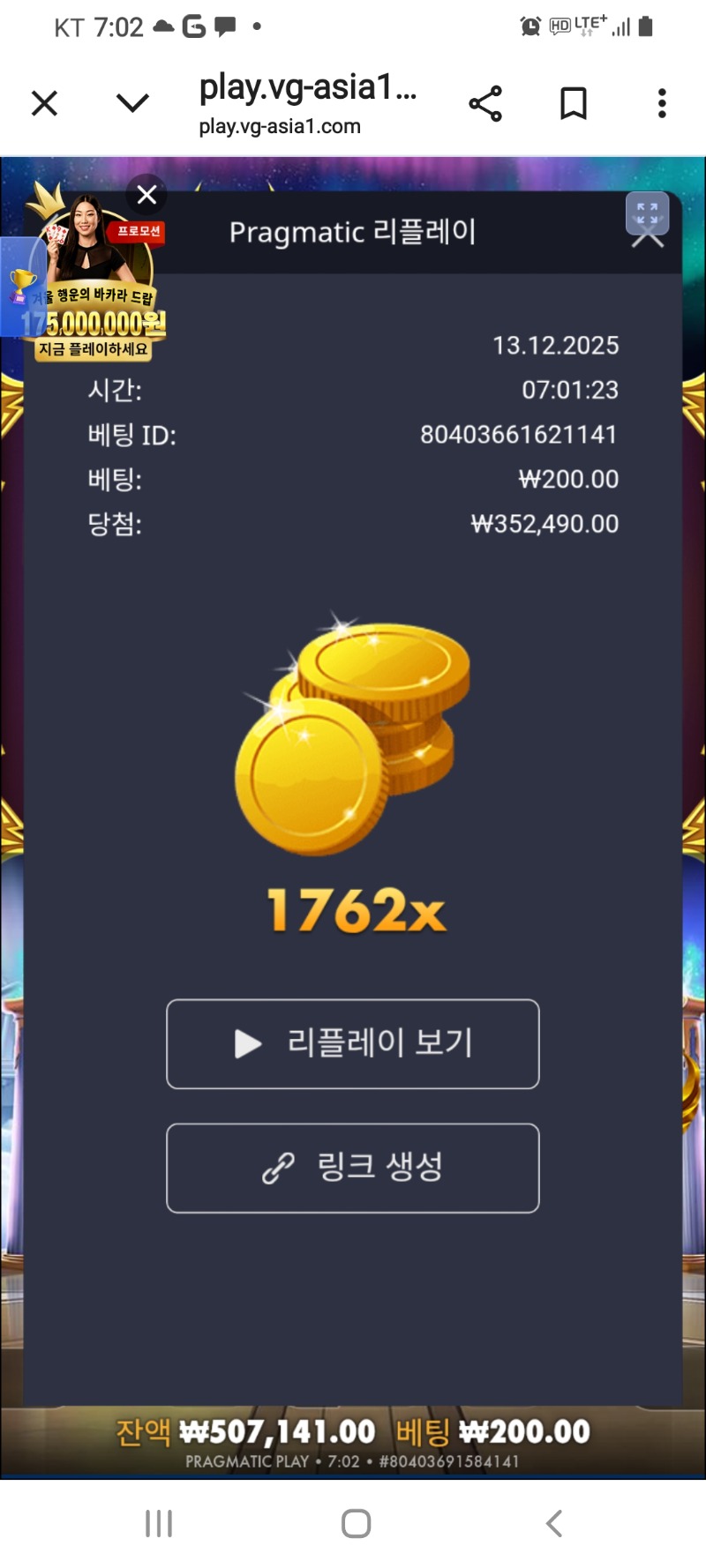Tap the Pragmatic 리플레이 title bar
The width and height of the screenshot is (706, 1568).
click(353, 232)
